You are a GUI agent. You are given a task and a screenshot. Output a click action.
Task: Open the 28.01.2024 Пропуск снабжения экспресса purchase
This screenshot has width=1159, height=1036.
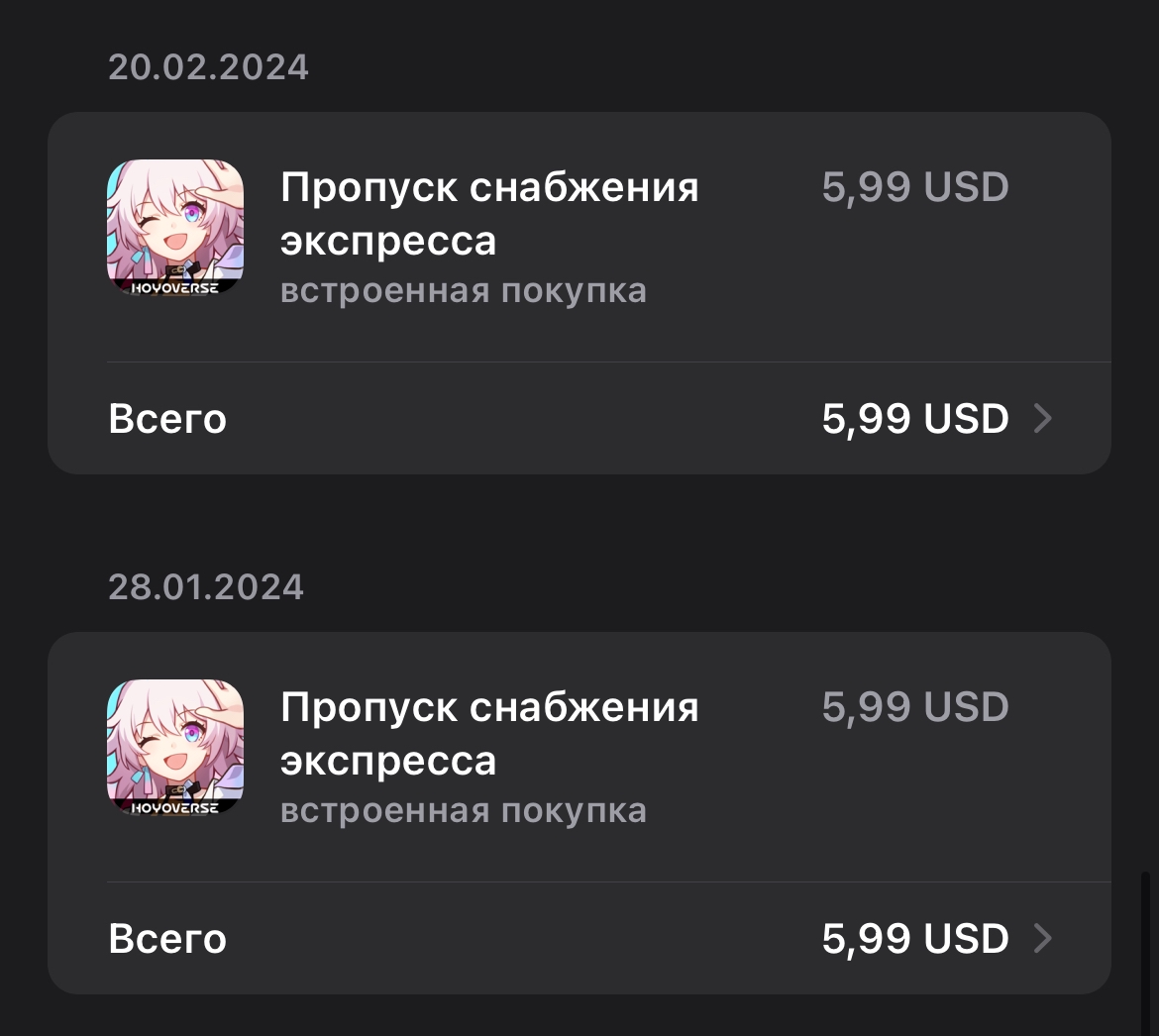(489, 734)
